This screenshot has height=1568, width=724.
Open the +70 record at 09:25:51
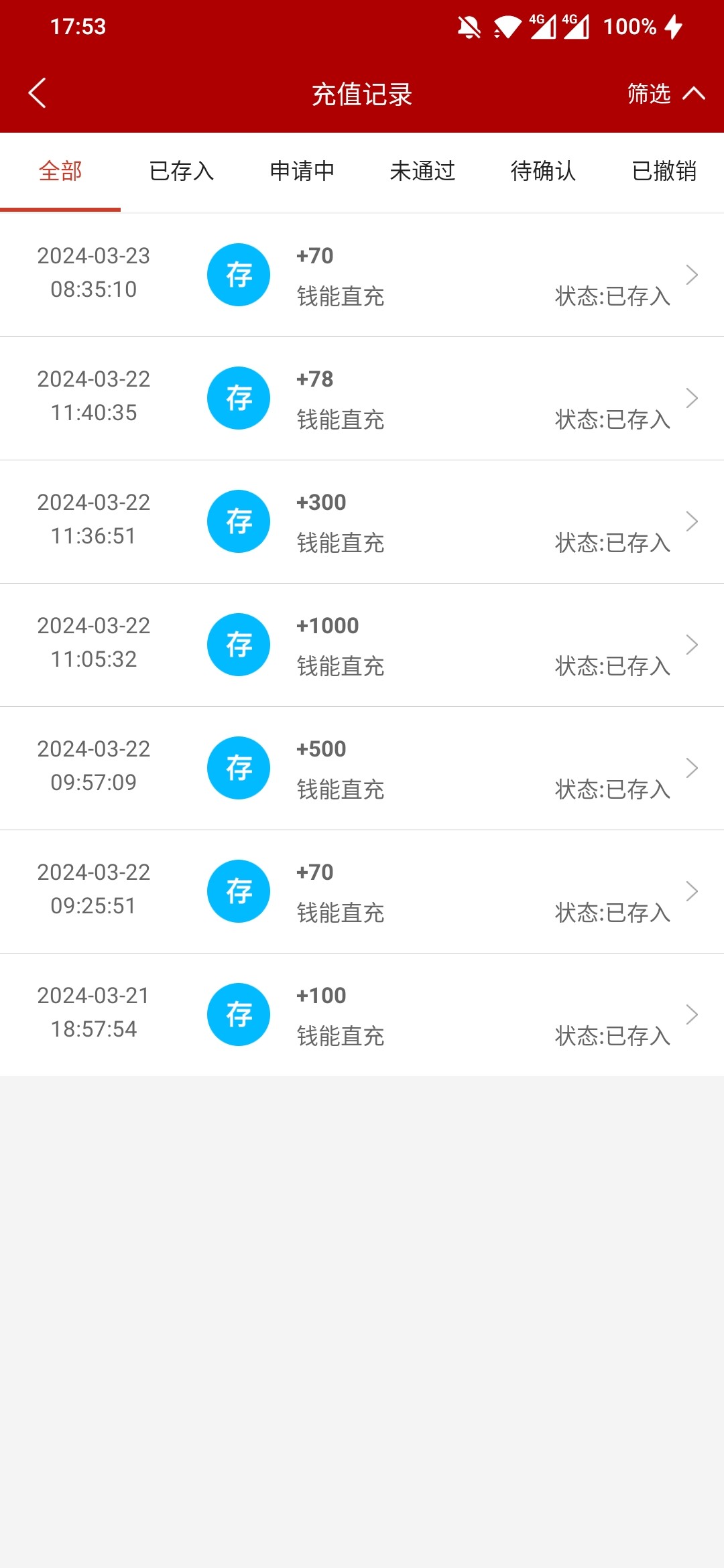(x=362, y=892)
